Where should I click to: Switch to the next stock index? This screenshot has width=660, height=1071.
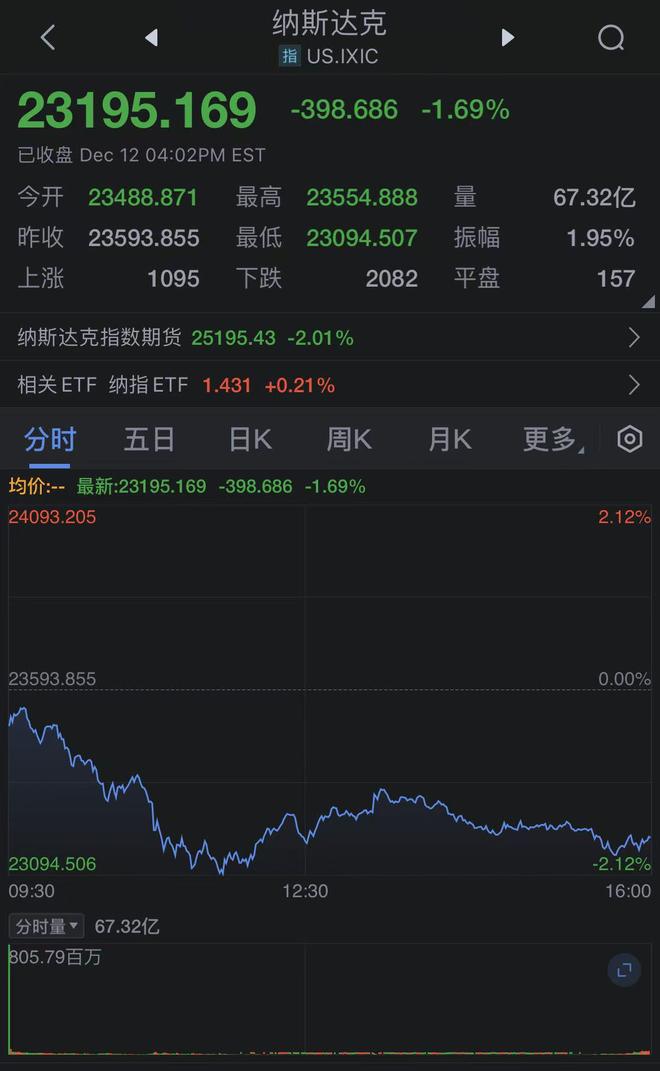point(507,38)
